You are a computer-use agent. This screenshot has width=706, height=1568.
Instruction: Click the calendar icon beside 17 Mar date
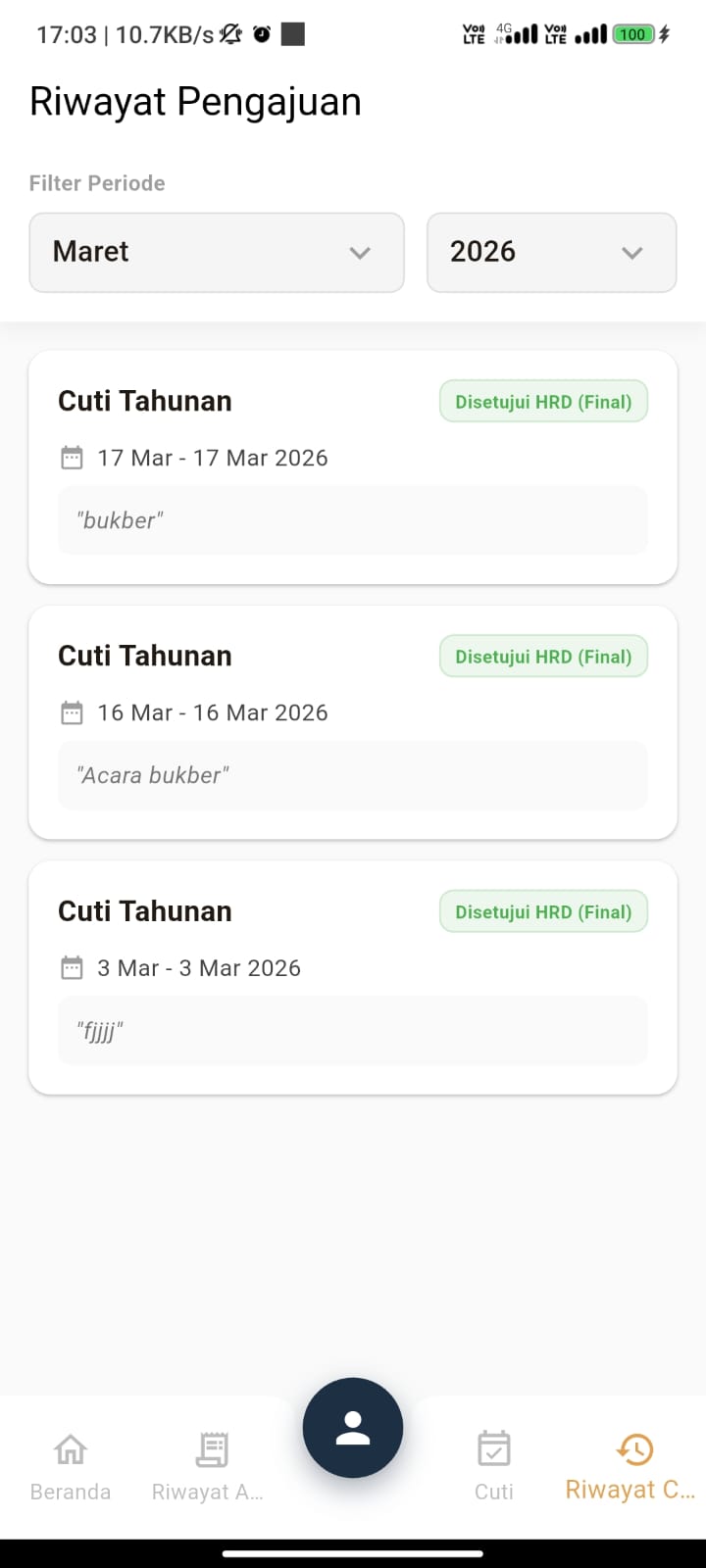71,457
